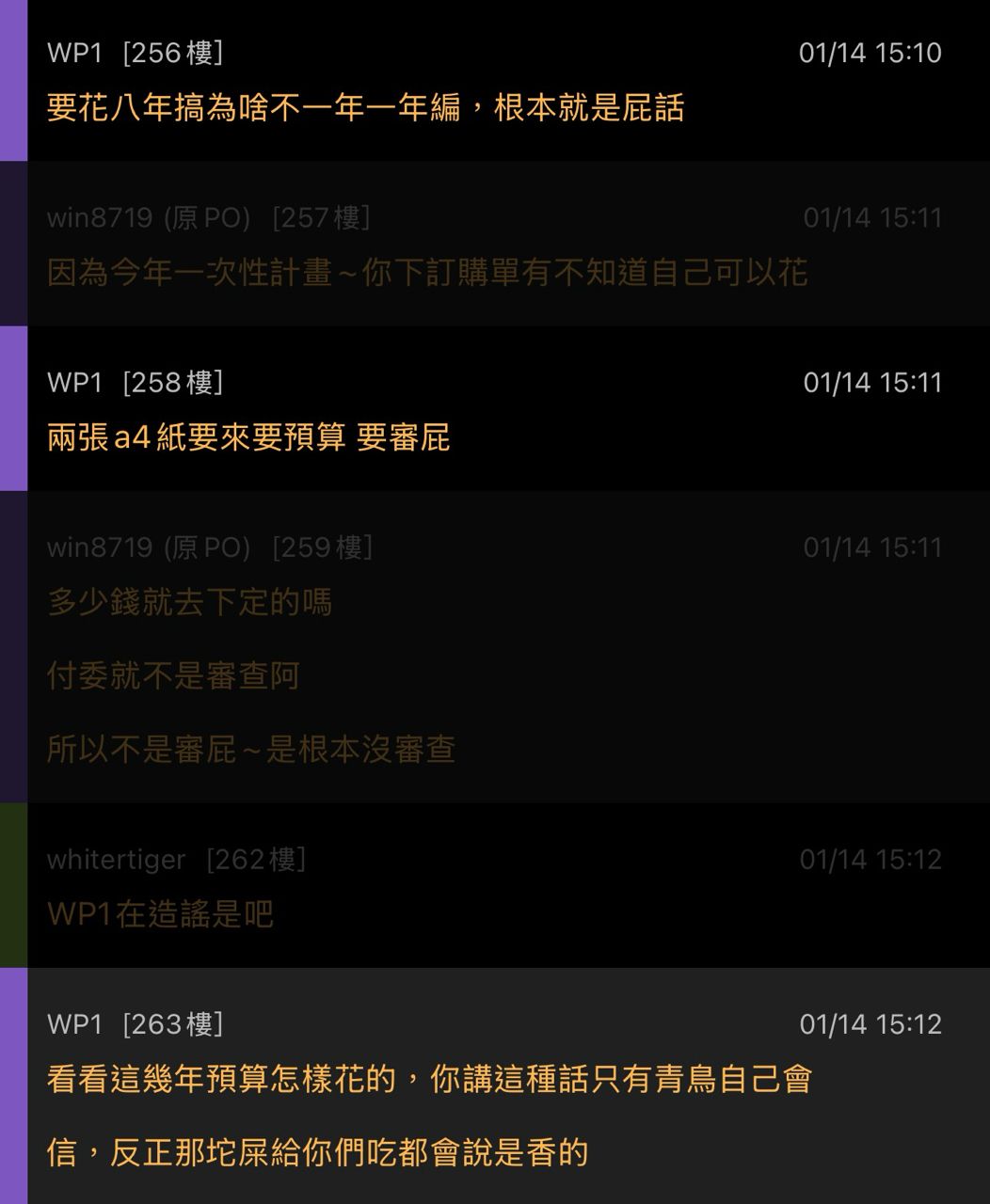
Task: Open WP1's comment on floor 256
Action: [365, 108]
